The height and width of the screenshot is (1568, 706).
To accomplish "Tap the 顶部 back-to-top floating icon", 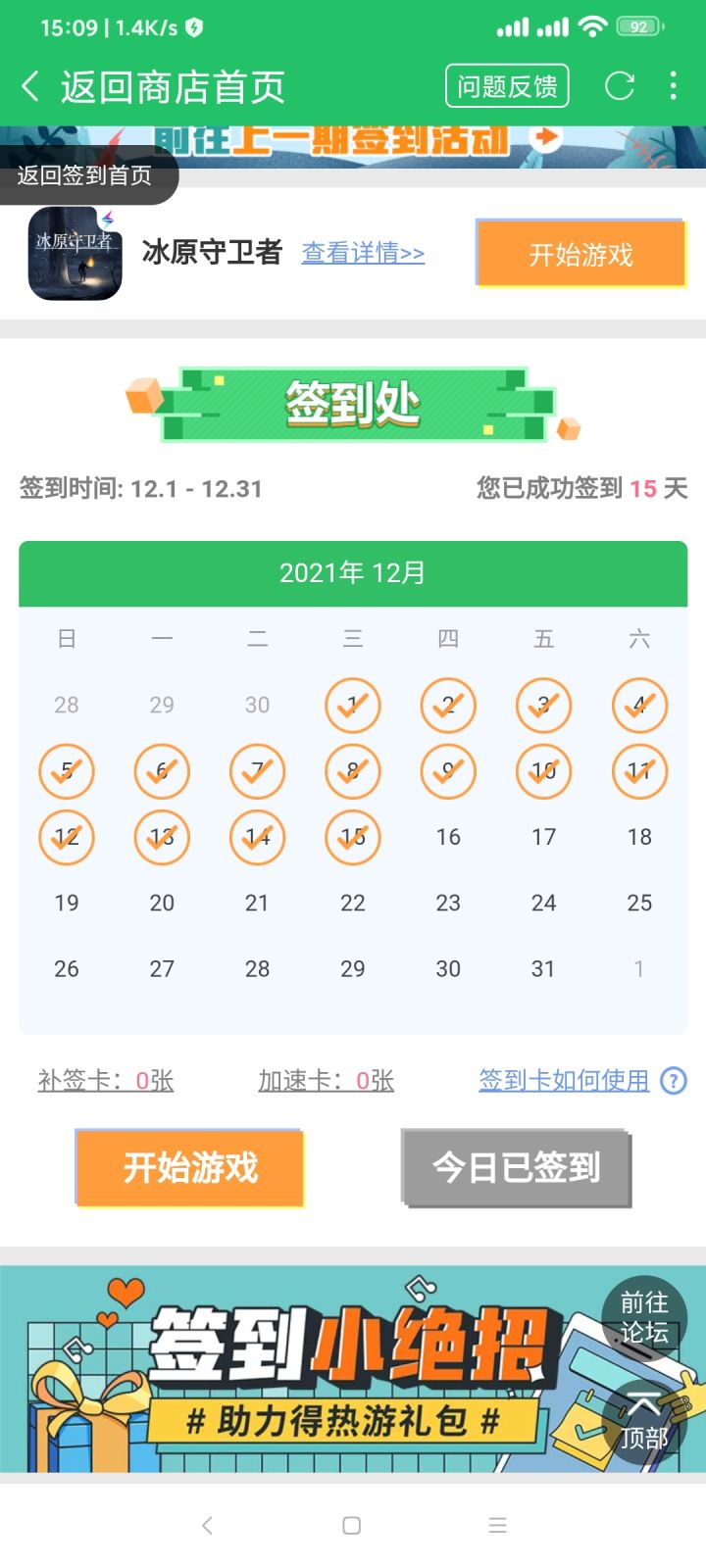I will 642,1419.
